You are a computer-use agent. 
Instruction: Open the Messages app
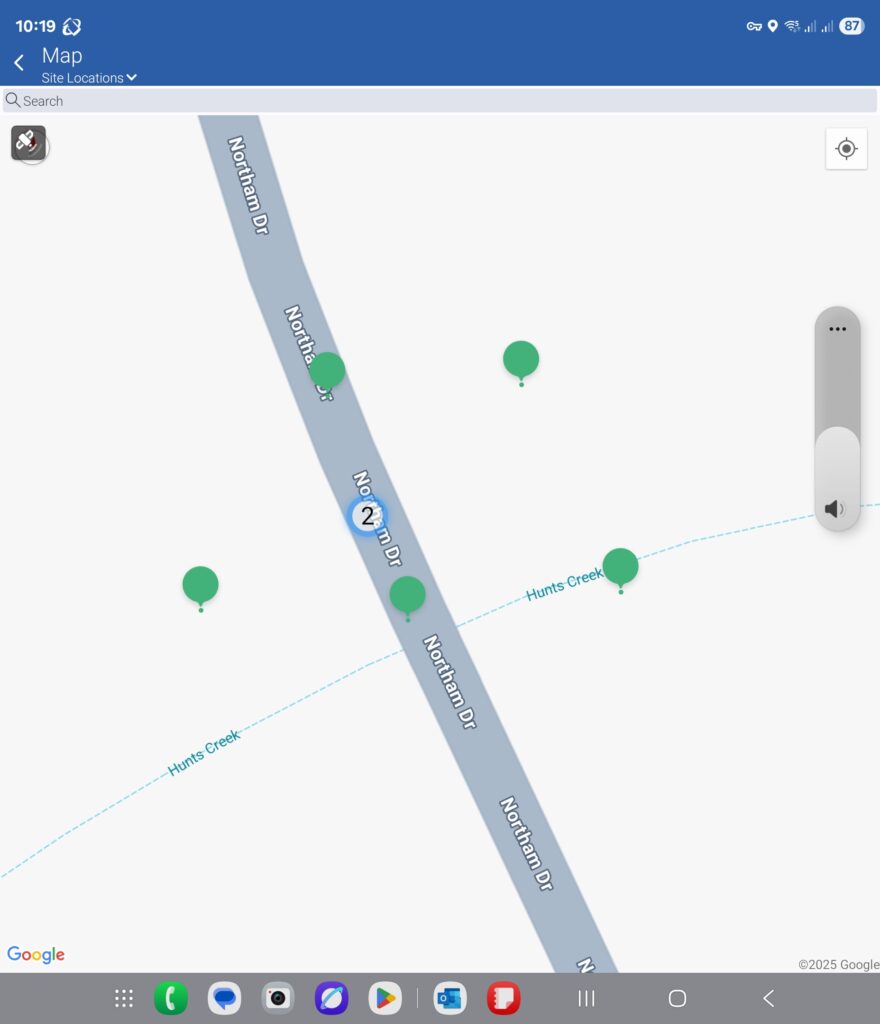[225, 997]
